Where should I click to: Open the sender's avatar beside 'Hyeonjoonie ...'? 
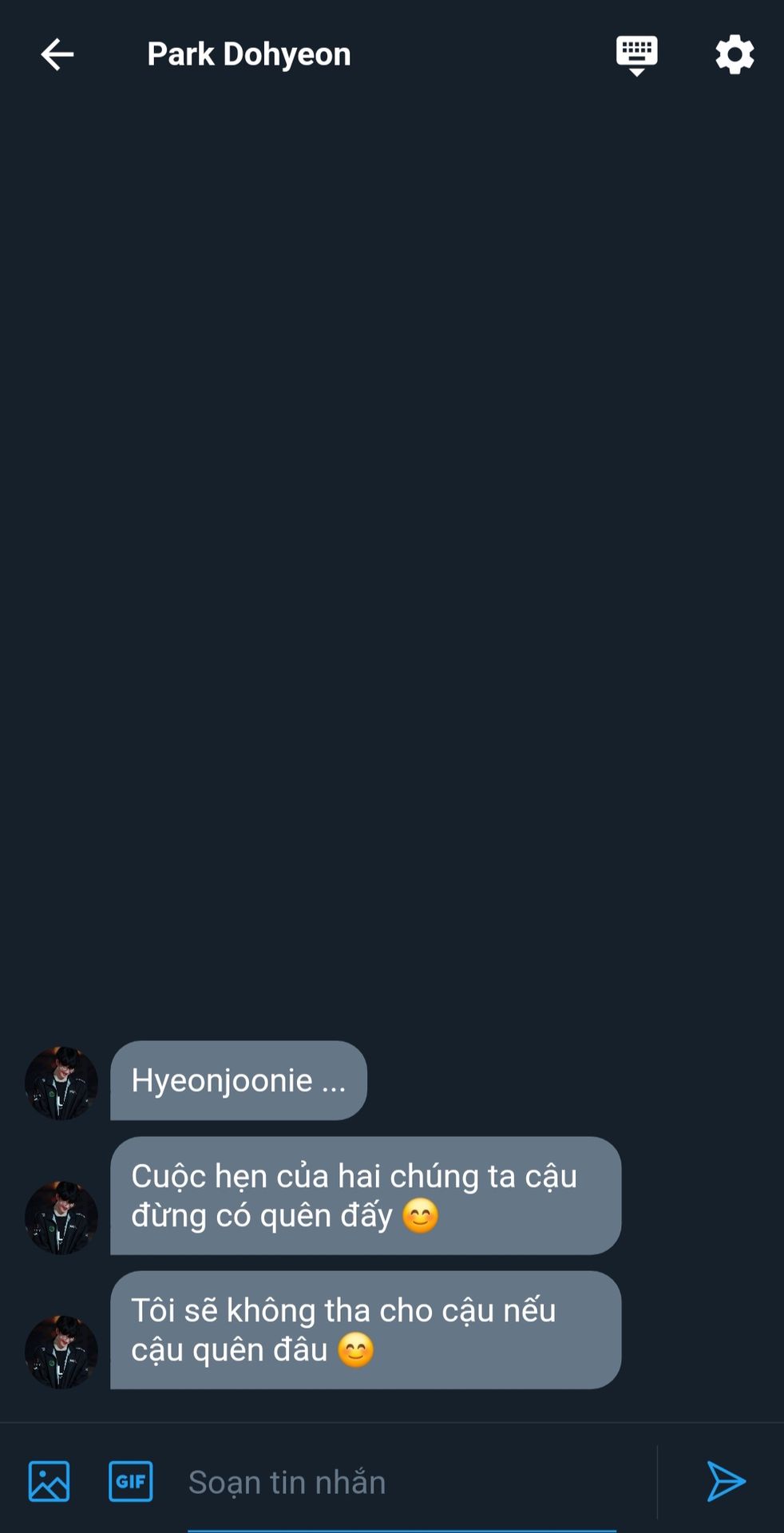click(x=61, y=1082)
